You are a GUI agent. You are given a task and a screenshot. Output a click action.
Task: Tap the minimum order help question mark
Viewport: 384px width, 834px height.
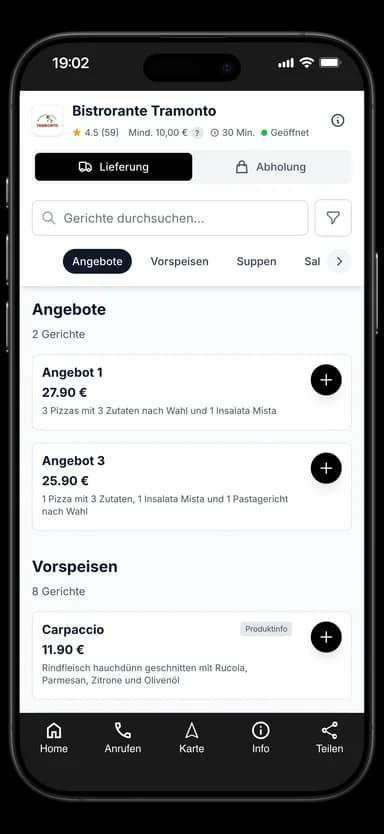point(197,133)
